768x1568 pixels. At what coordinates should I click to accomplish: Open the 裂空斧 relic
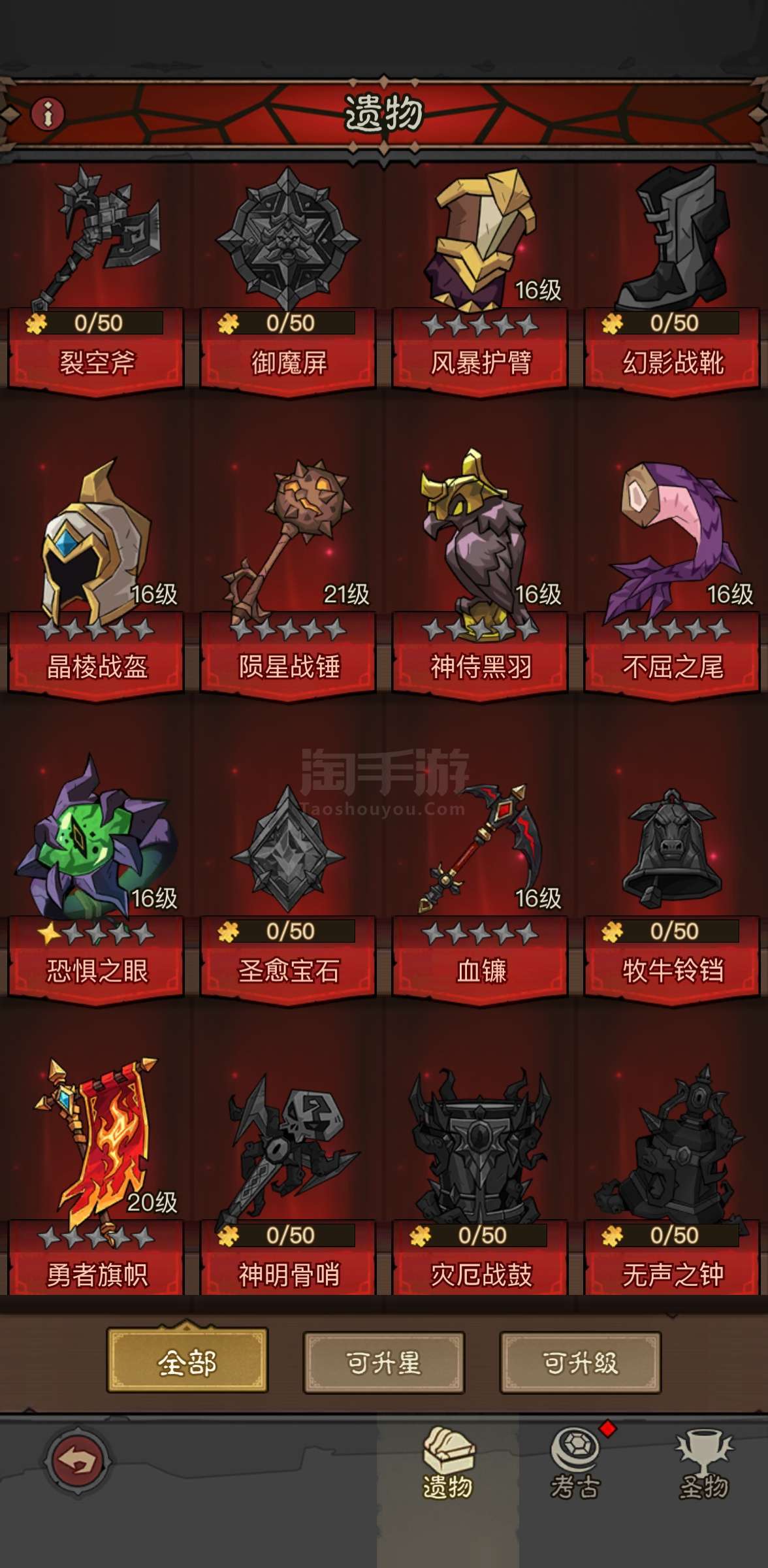coord(96,278)
